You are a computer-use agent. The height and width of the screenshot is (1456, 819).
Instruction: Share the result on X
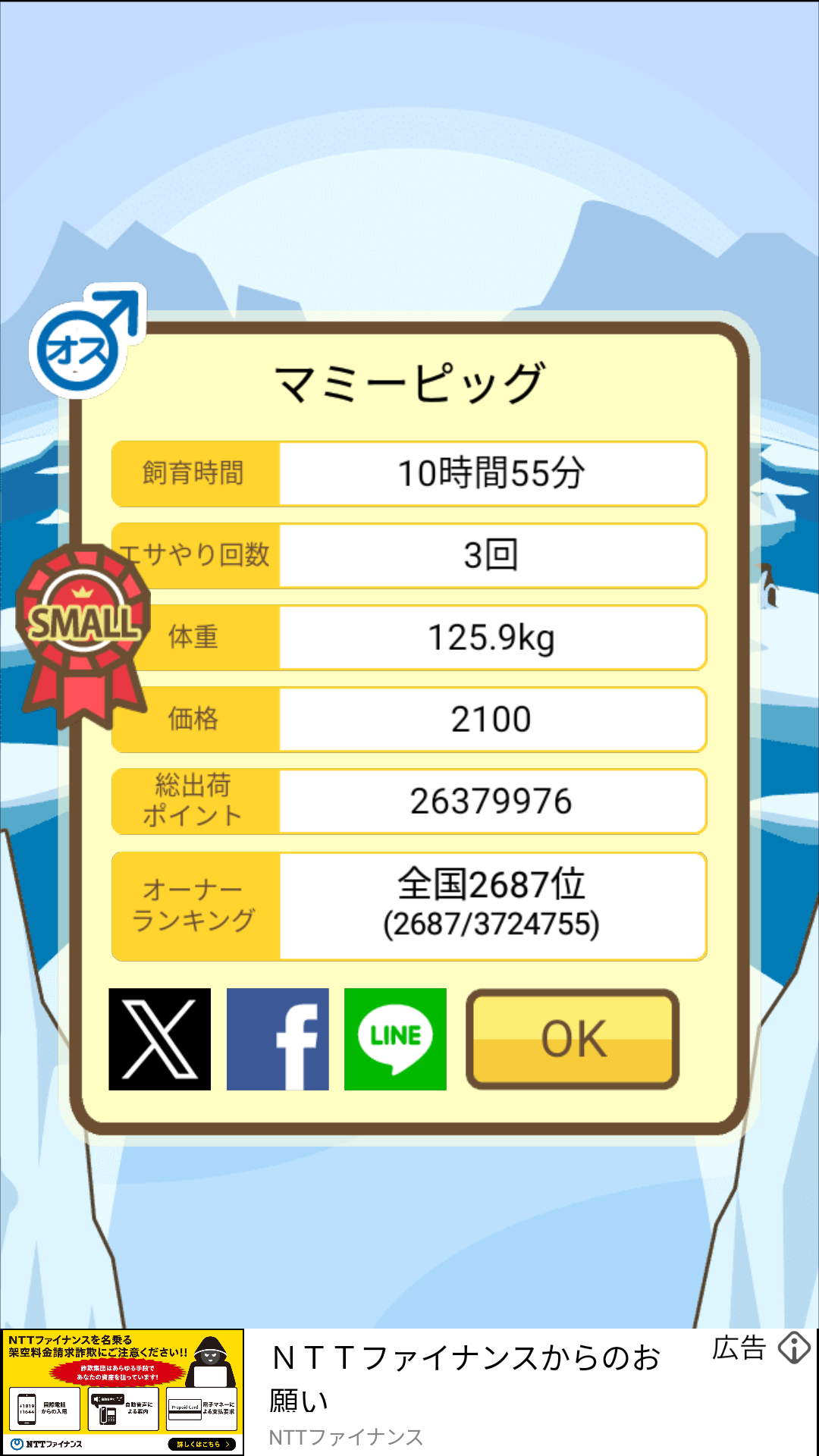click(159, 1039)
